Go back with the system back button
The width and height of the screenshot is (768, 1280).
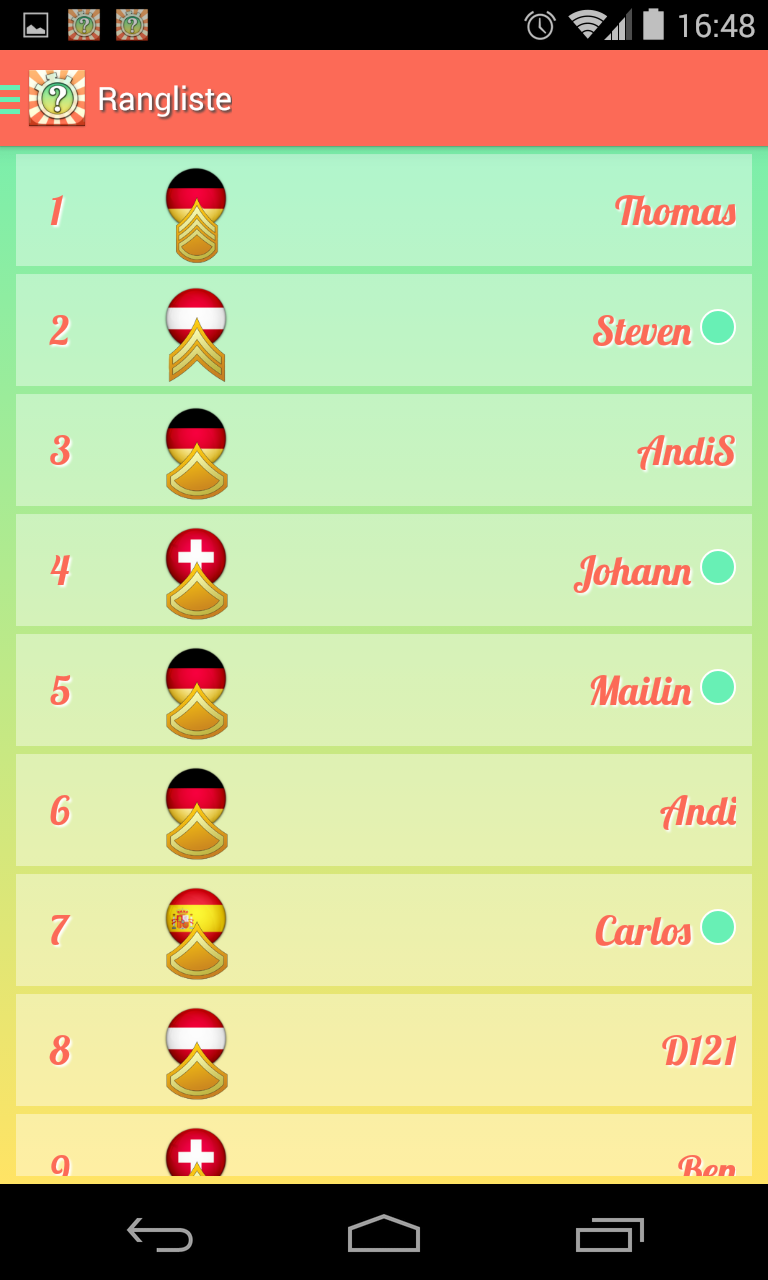coord(160,1234)
